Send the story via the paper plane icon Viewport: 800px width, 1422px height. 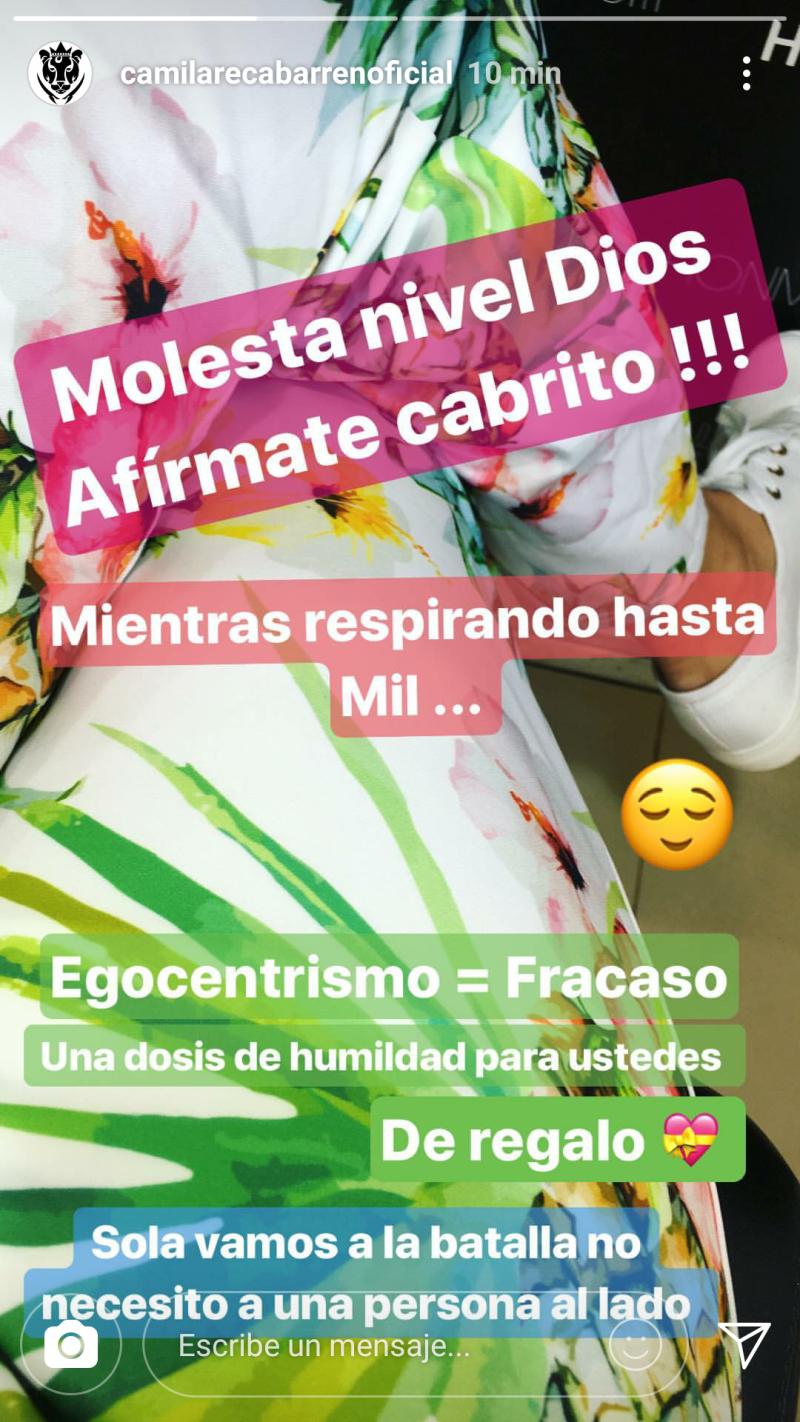tap(745, 1344)
